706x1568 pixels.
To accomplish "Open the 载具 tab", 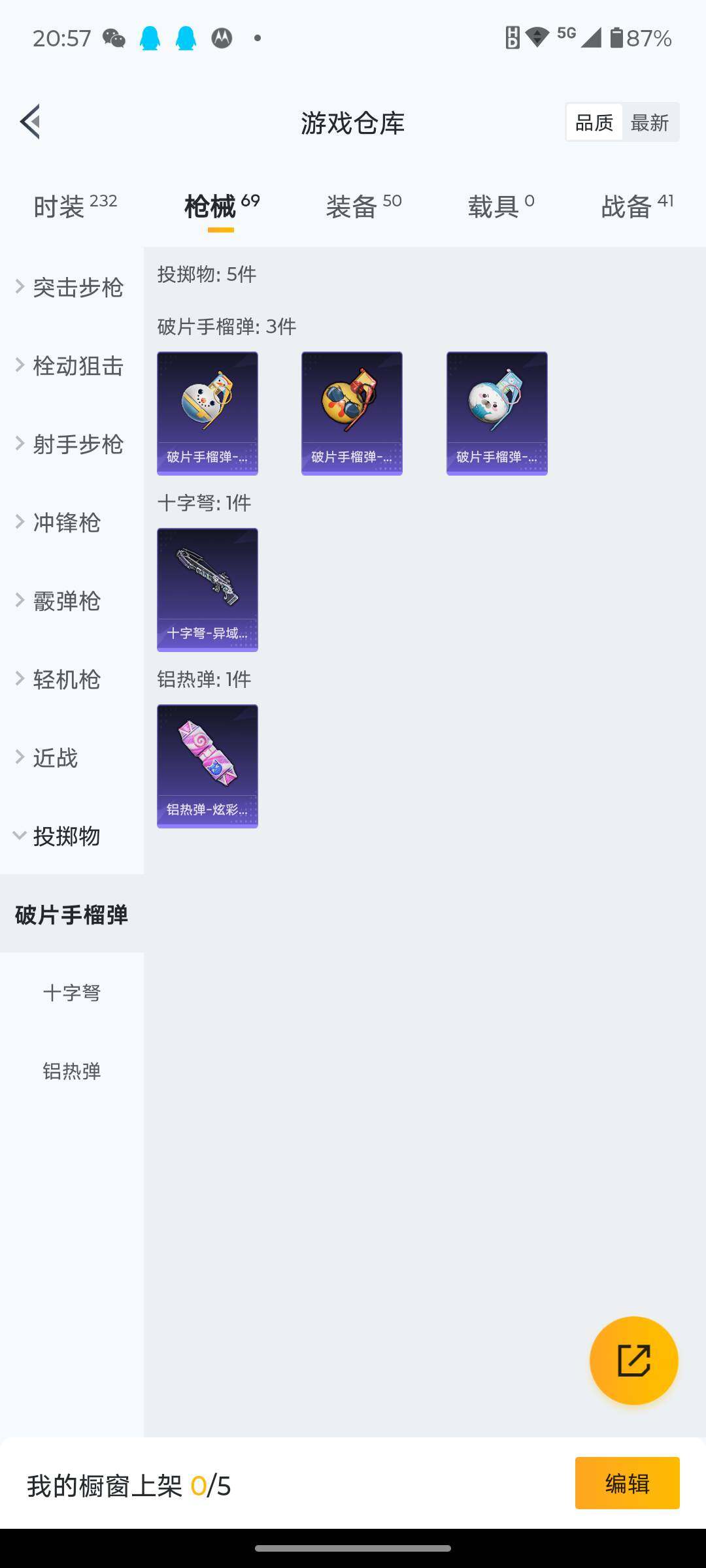I will 501,206.
